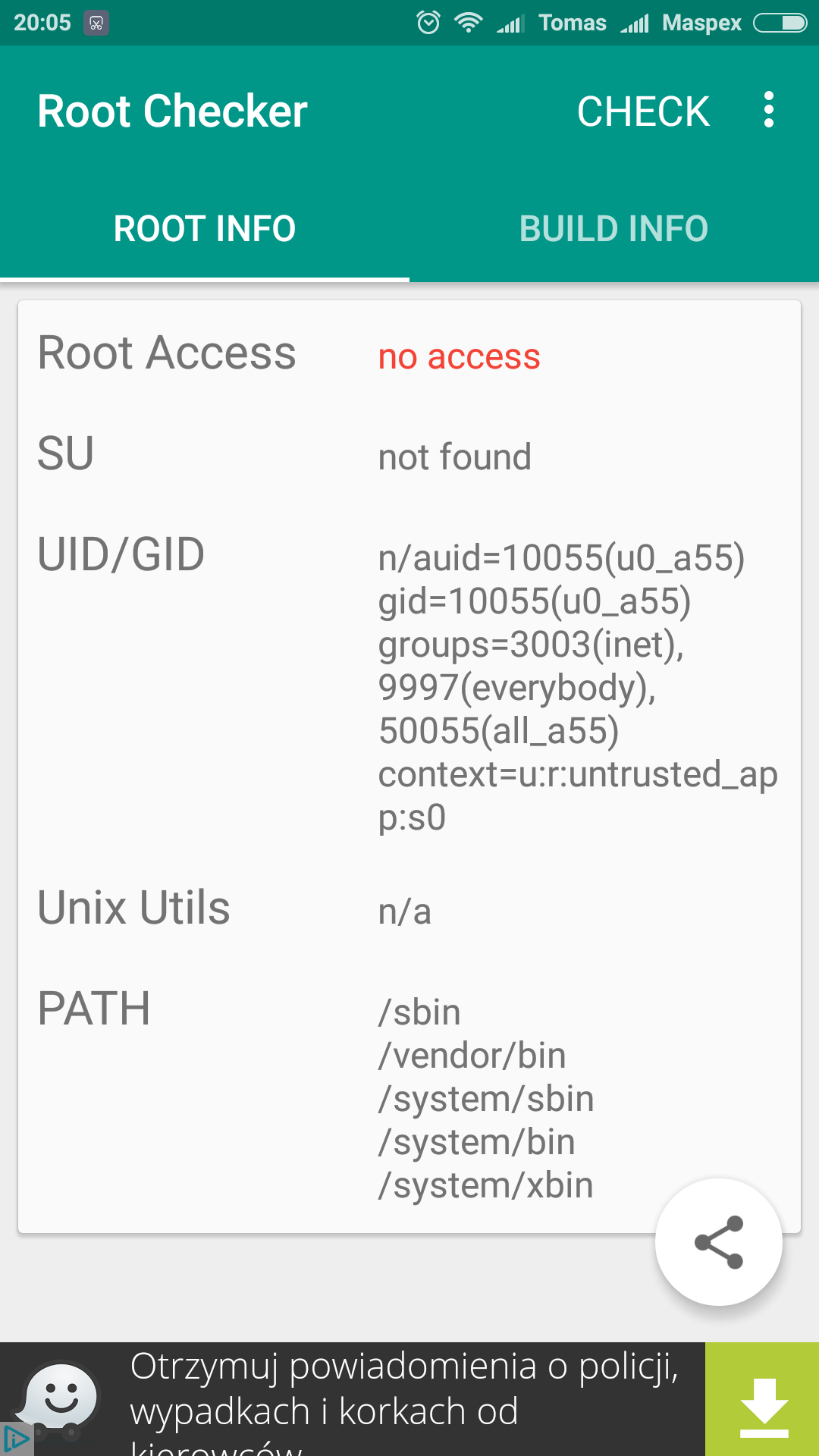Switch to the Build Info tab
This screenshot has width=819, height=1456.
[x=613, y=229]
